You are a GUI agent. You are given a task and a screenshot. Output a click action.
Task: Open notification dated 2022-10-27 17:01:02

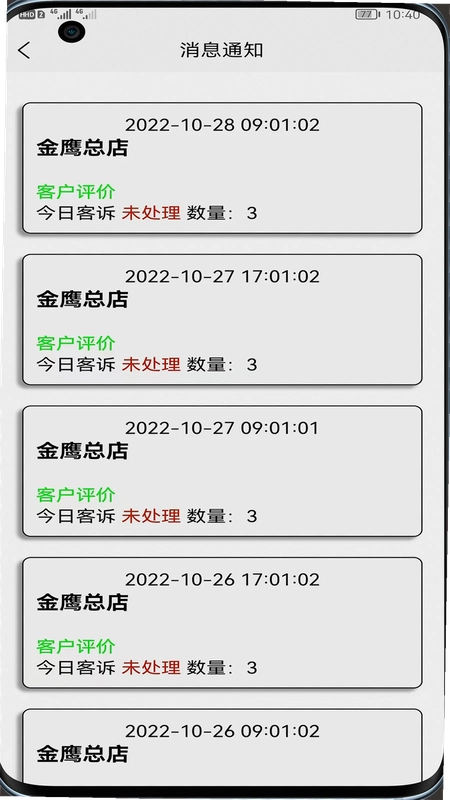click(222, 319)
